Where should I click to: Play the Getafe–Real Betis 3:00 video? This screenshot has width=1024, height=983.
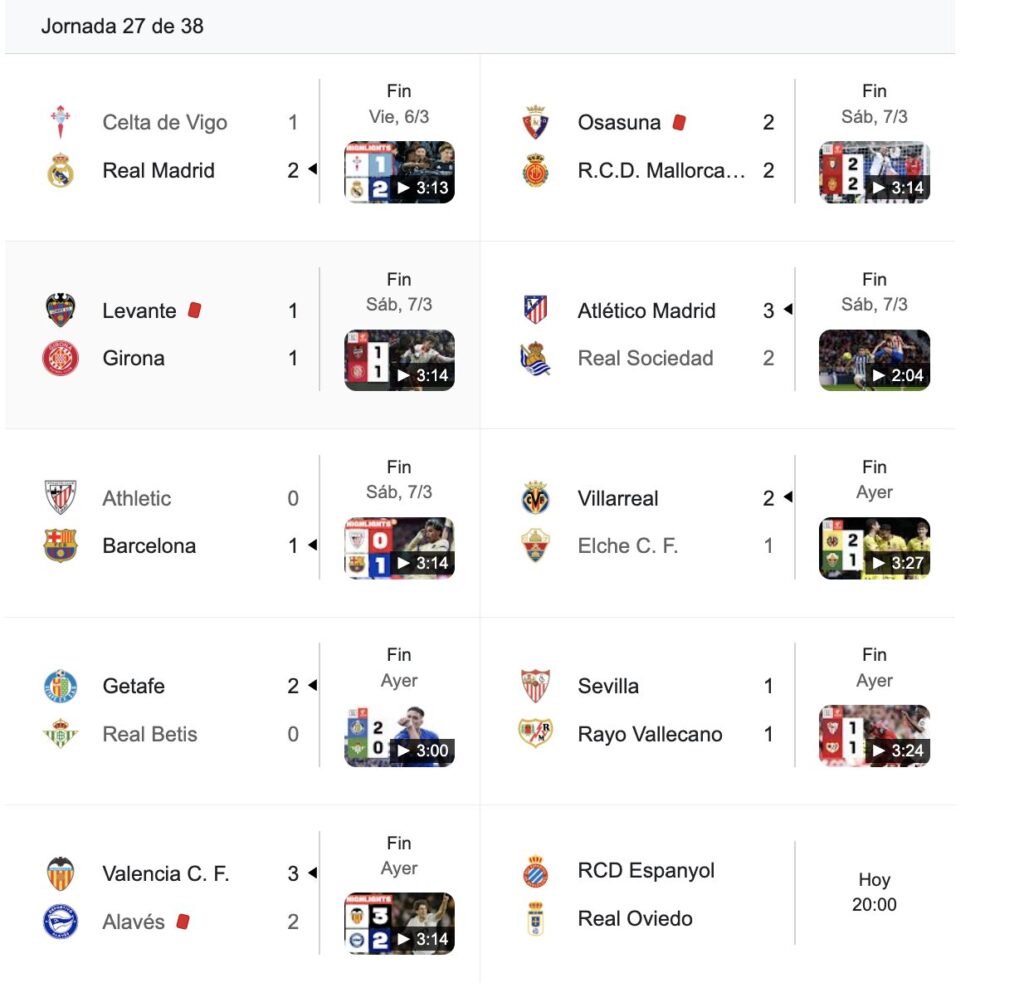coord(399,736)
